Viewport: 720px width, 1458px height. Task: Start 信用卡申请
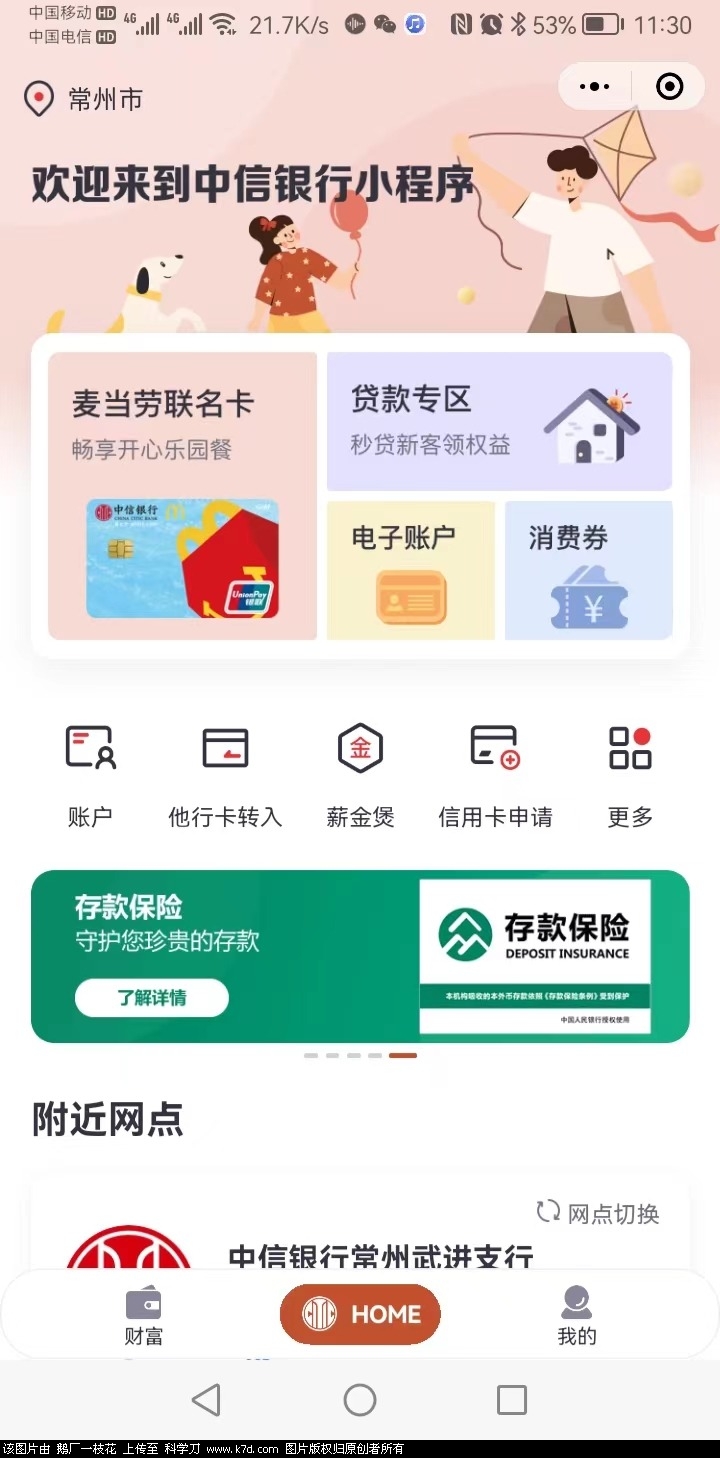495,775
